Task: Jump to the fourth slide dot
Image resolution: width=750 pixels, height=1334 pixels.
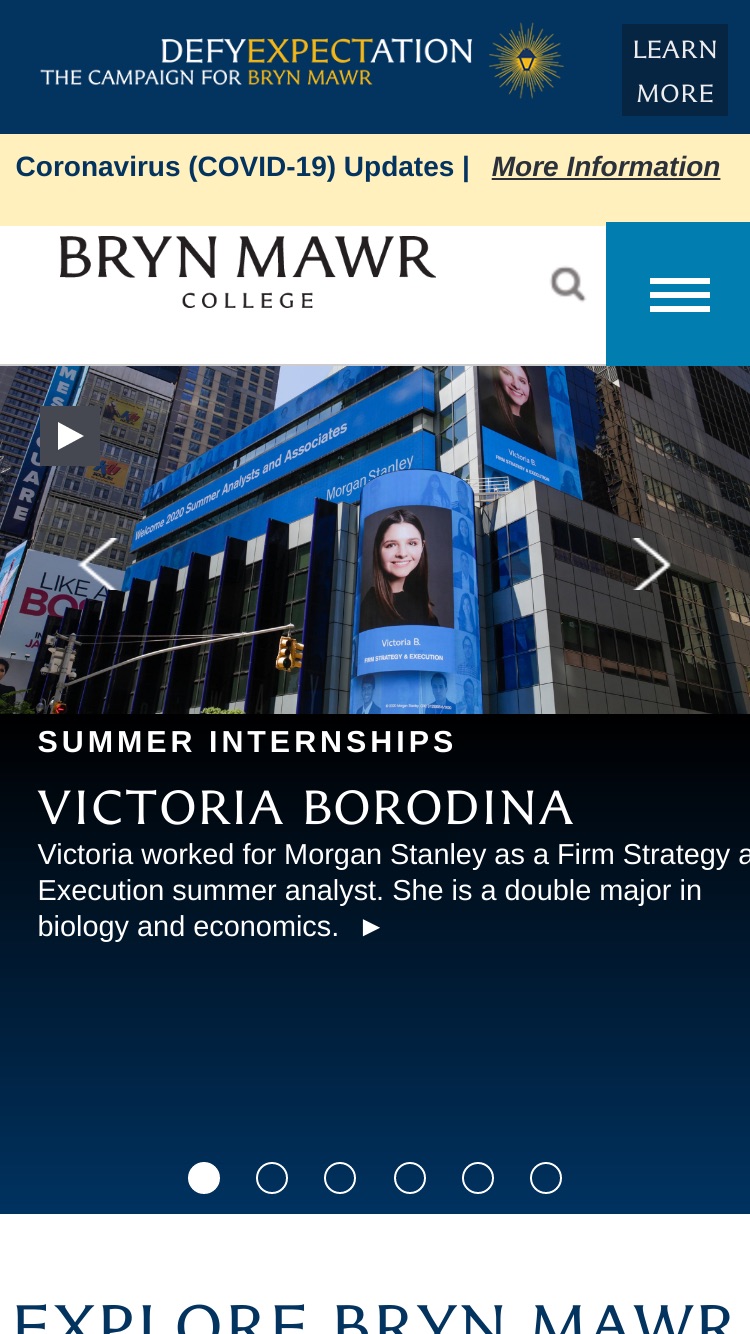Action: point(410,1178)
